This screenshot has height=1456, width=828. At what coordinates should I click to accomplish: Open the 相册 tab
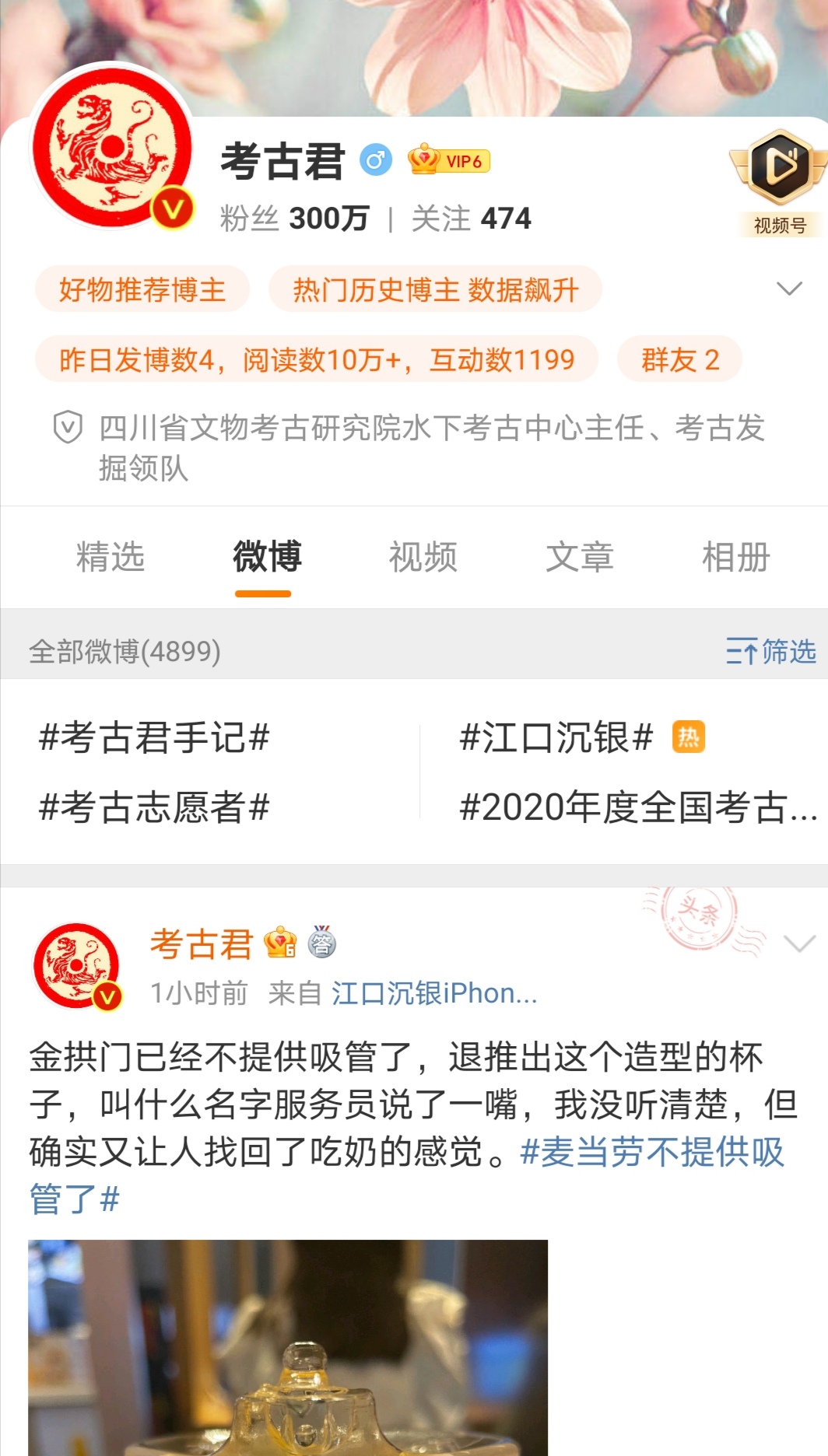[x=735, y=558]
